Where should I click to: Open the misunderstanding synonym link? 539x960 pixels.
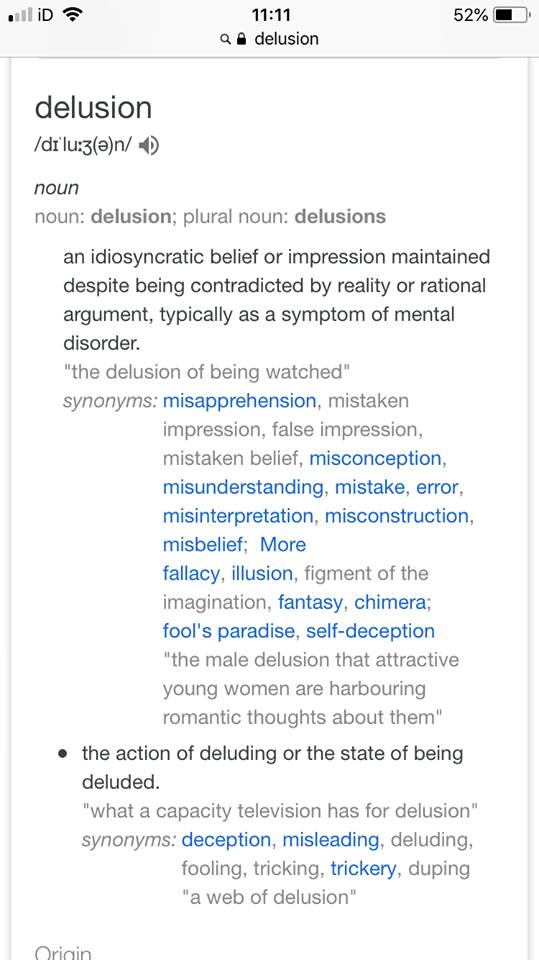coord(243,488)
